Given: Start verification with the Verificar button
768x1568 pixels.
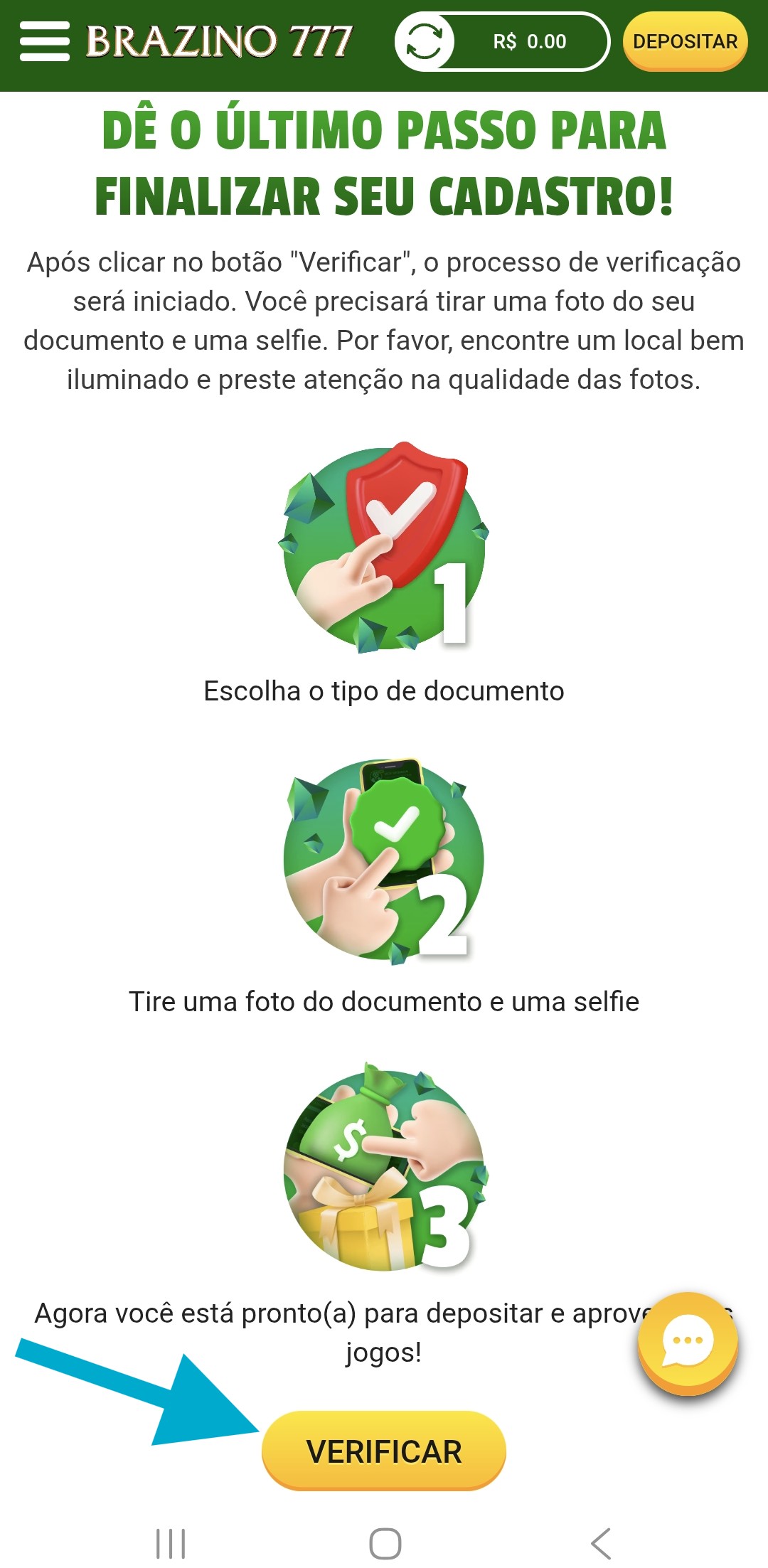Looking at the screenshot, I should click(x=384, y=1451).
